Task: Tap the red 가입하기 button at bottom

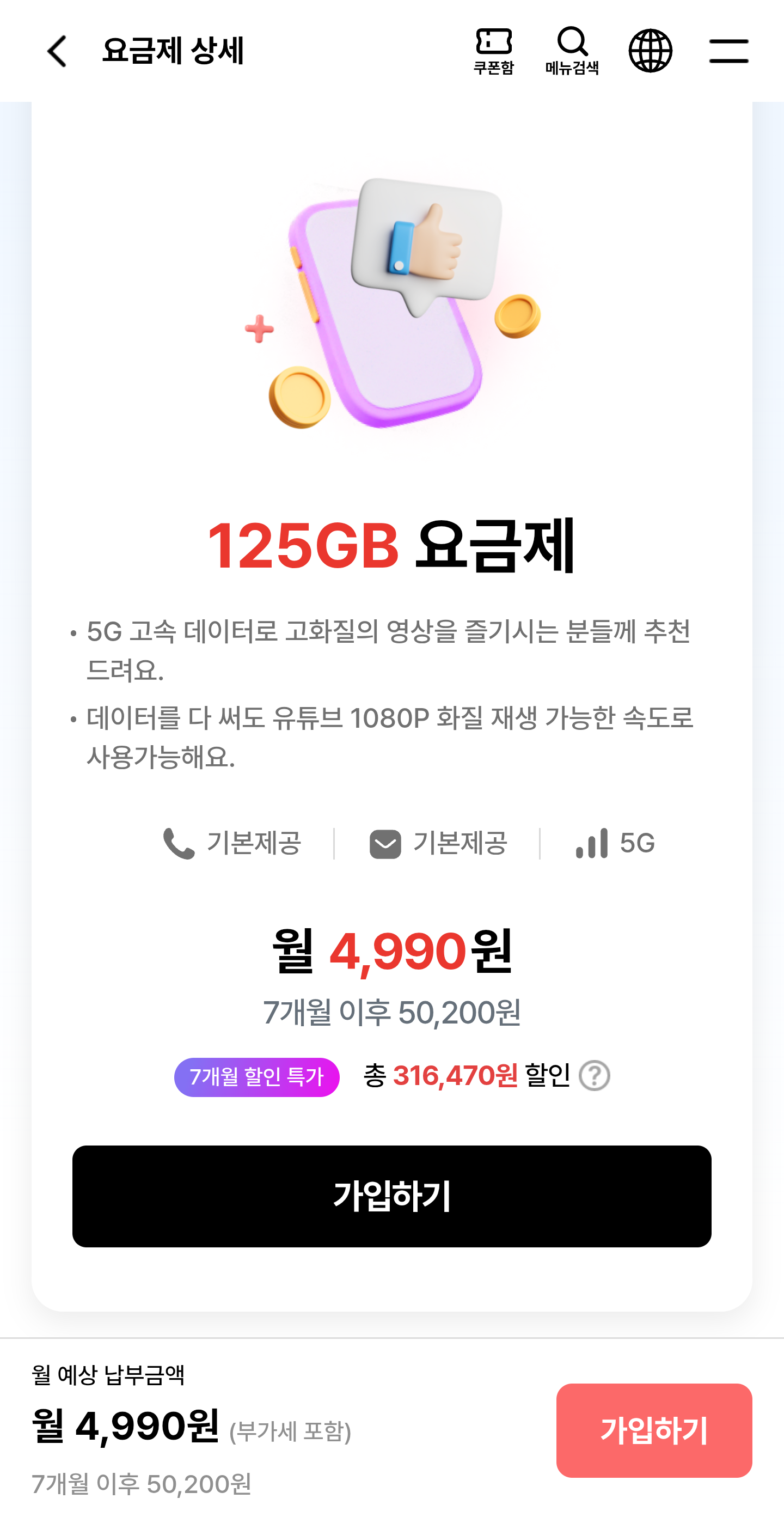Action: coord(654,1430)
